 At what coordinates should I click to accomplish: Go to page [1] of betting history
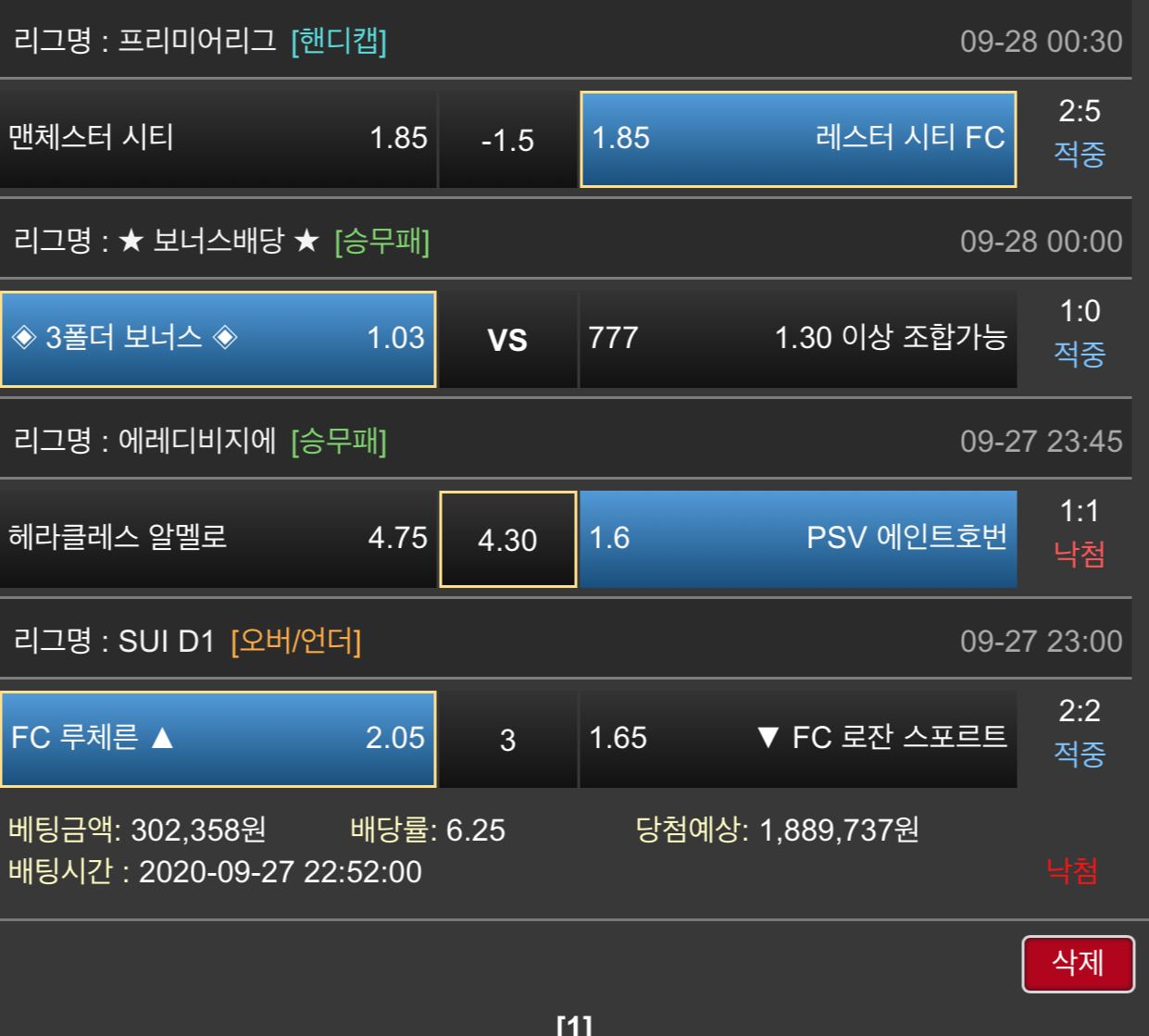(x=574, y=1026)
